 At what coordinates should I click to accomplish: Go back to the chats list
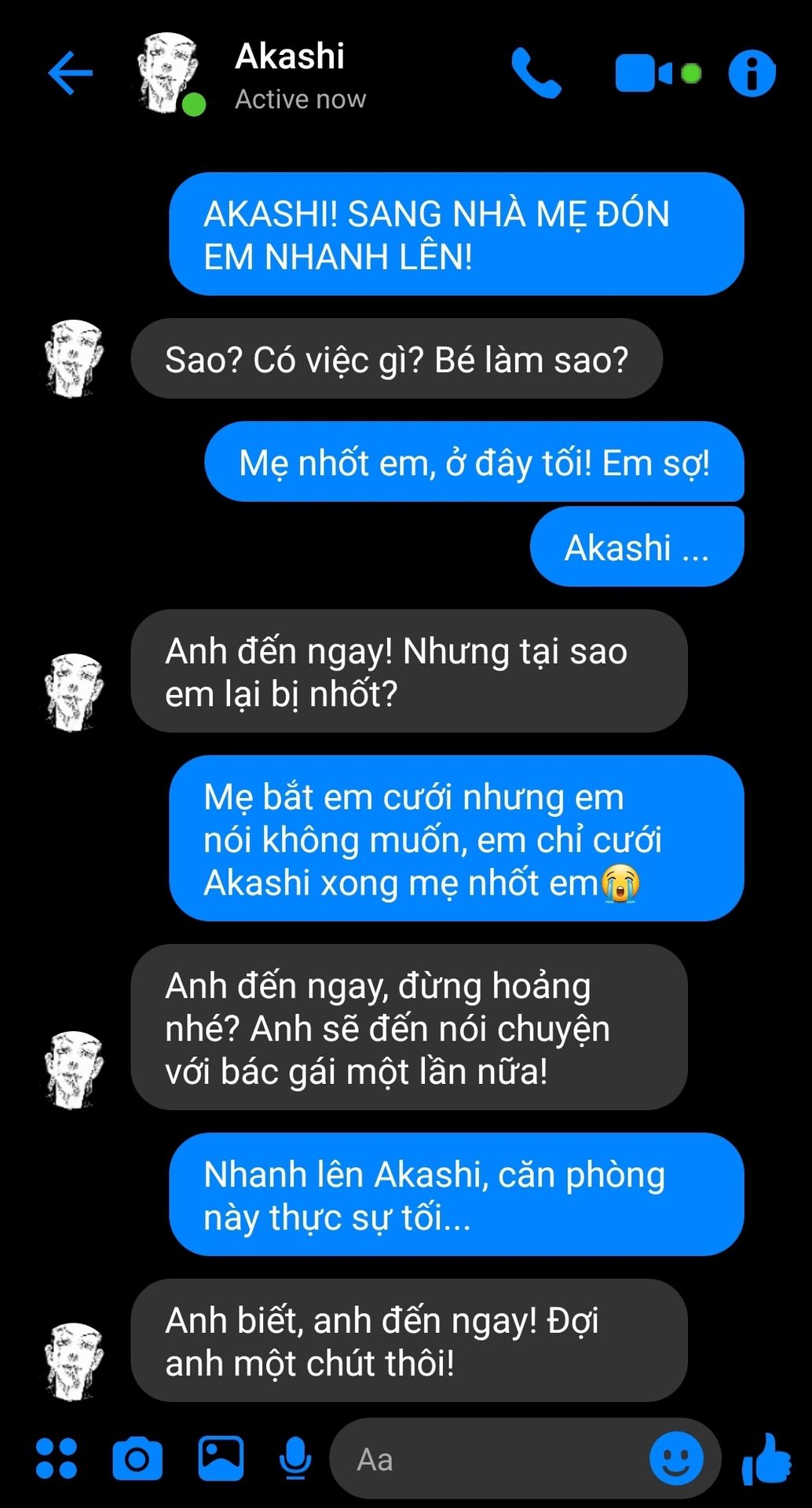[x=71, y=73]
